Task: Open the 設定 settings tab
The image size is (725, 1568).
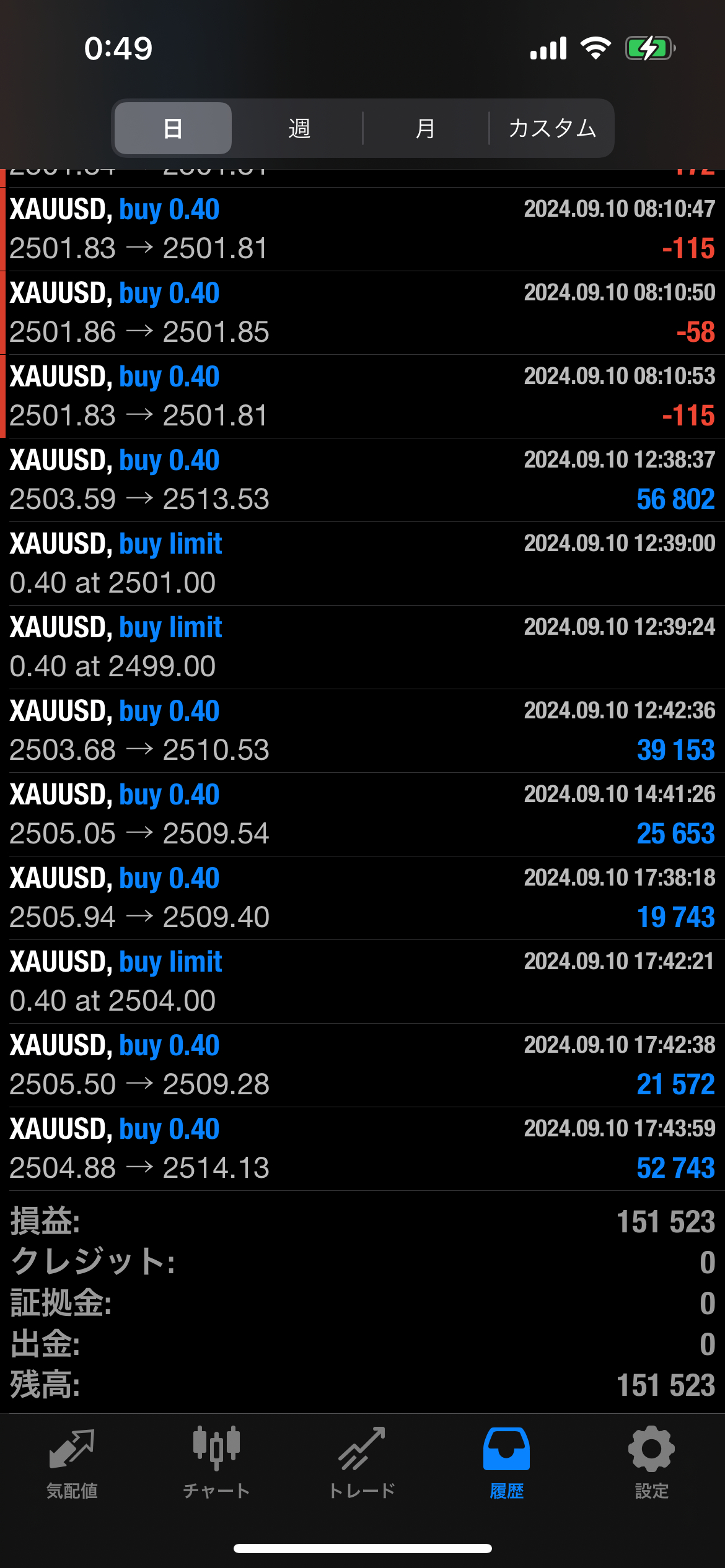Action: (x=651, y=1463)
